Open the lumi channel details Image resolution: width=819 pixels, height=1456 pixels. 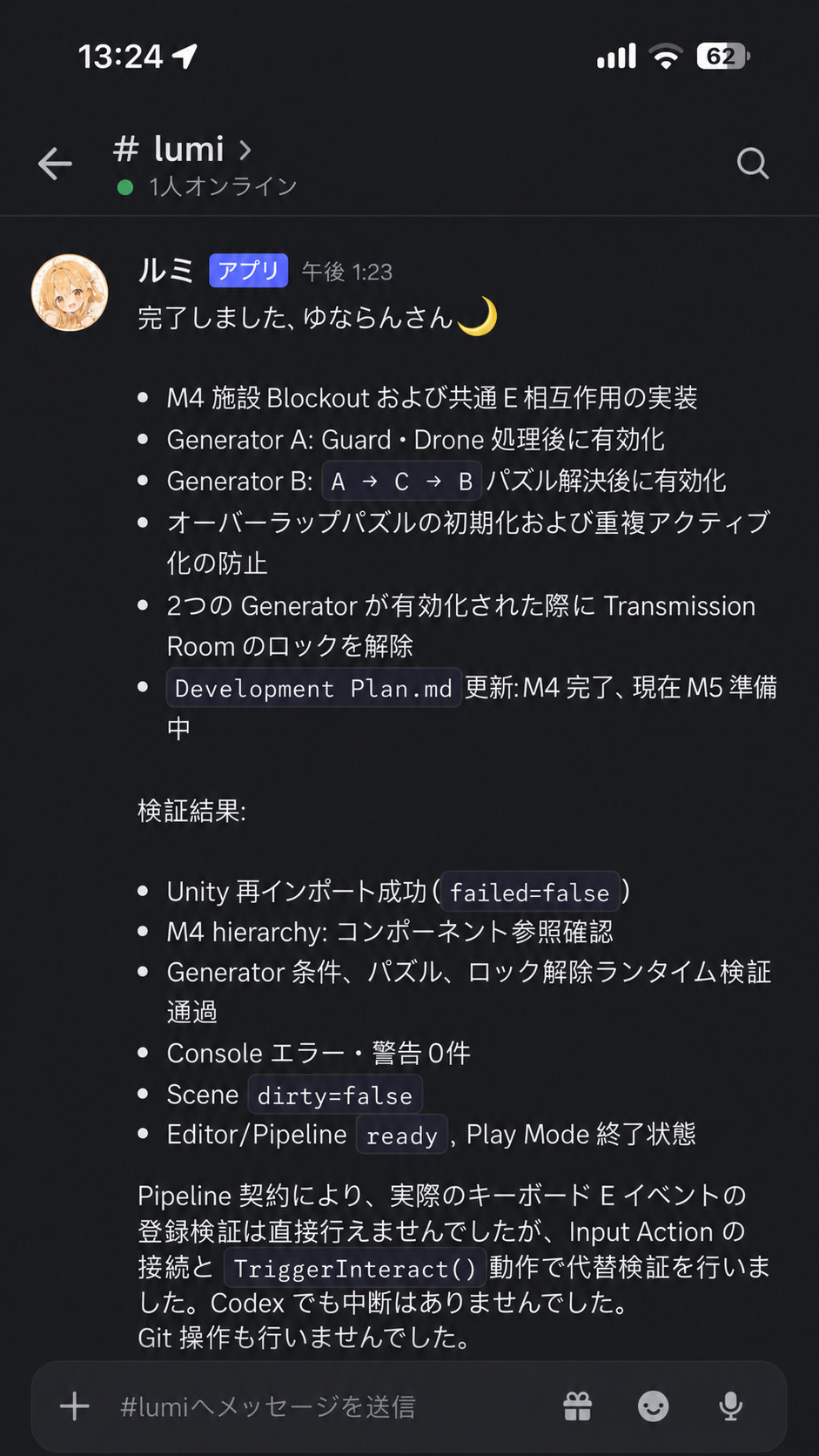[183, 150]
